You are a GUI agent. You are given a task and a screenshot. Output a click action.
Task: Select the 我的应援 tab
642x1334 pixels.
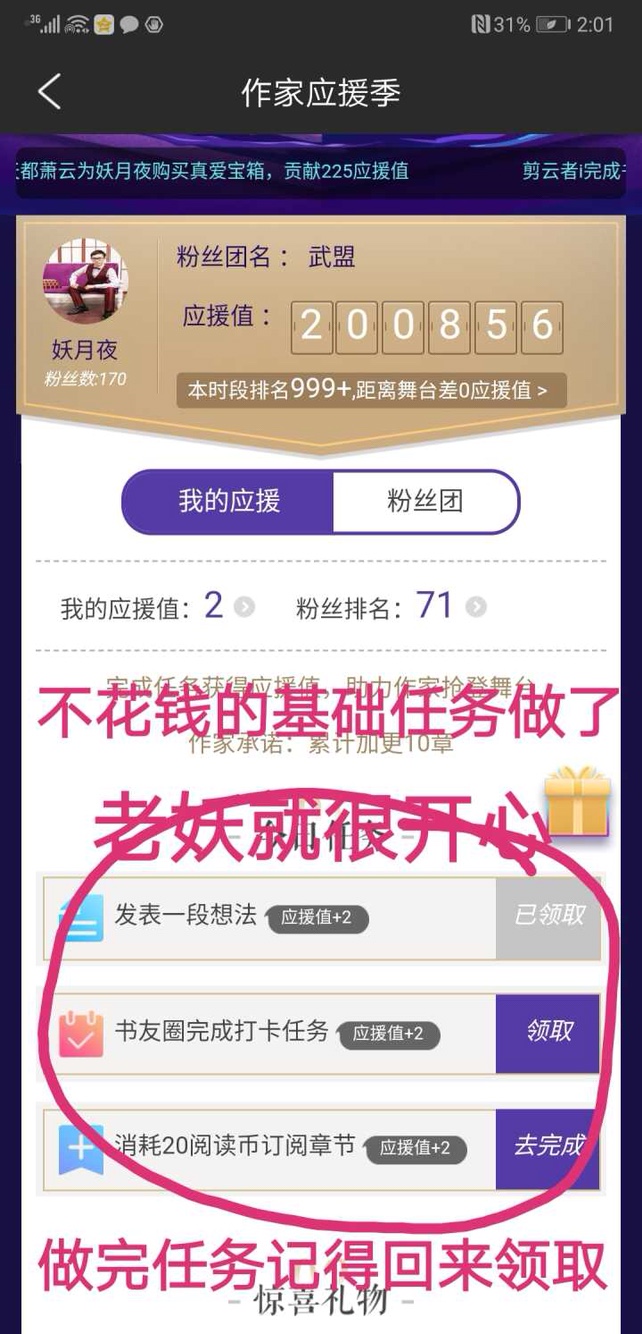click(229, 501)
